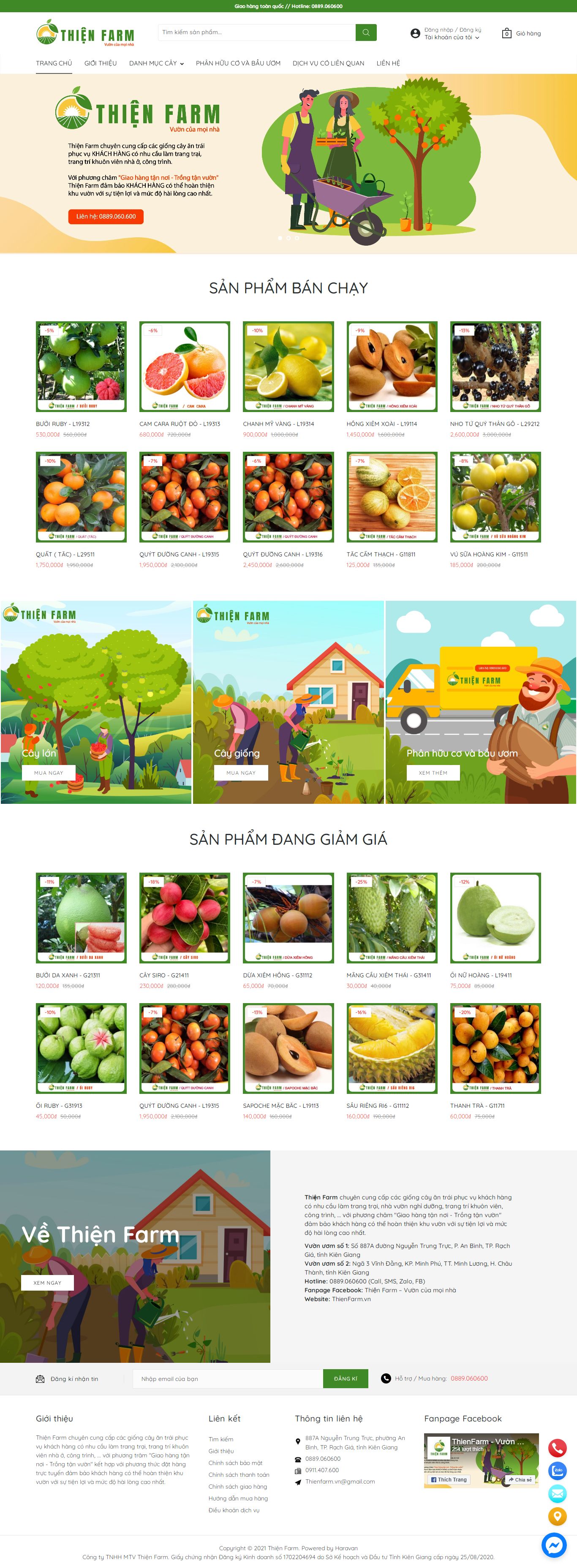Tap Liên hệ: 0889.060.600 banner button
The height and width of the screenshot is (1568, 577).
106,217
